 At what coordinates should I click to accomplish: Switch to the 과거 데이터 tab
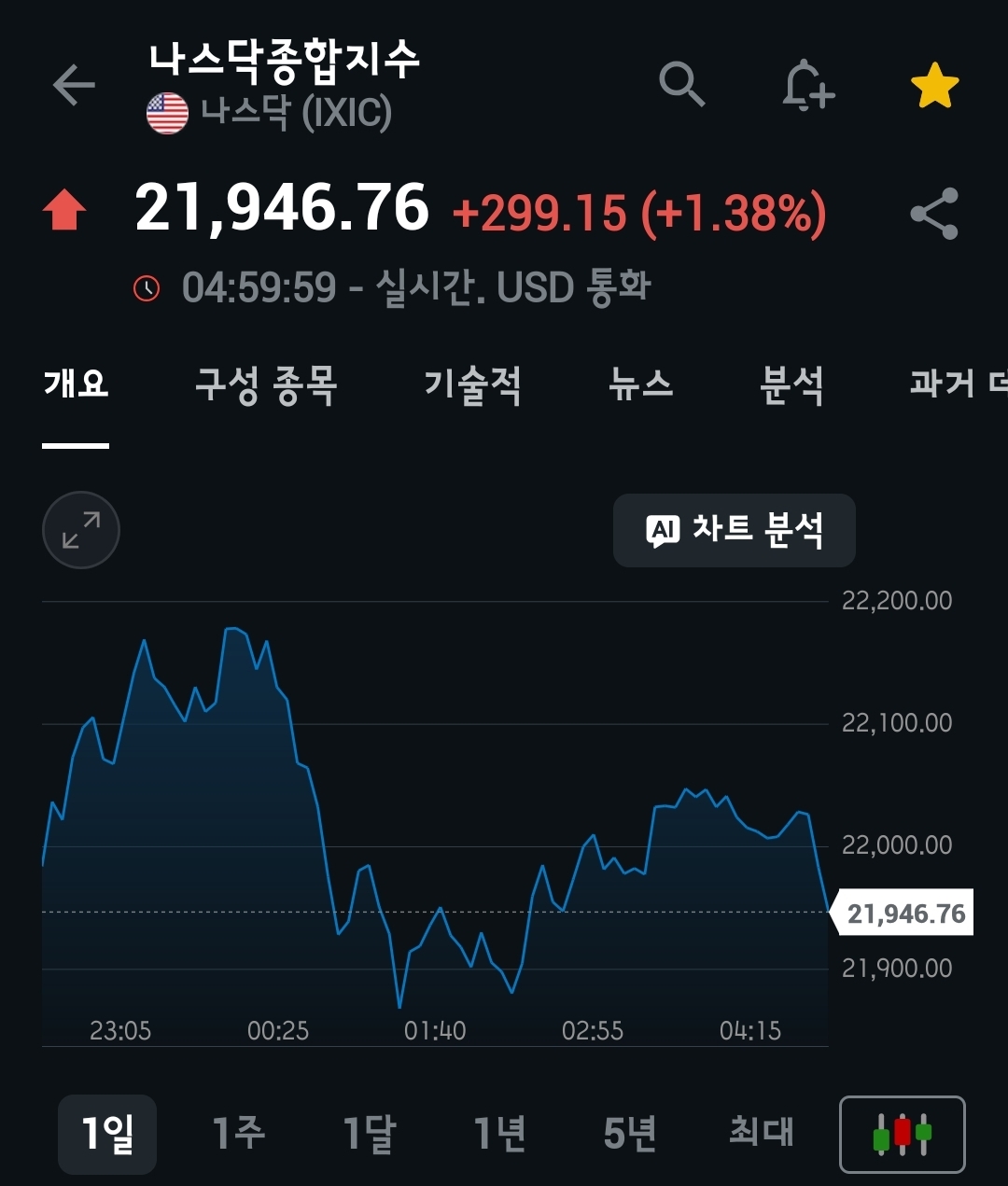[x=958, y=384]
